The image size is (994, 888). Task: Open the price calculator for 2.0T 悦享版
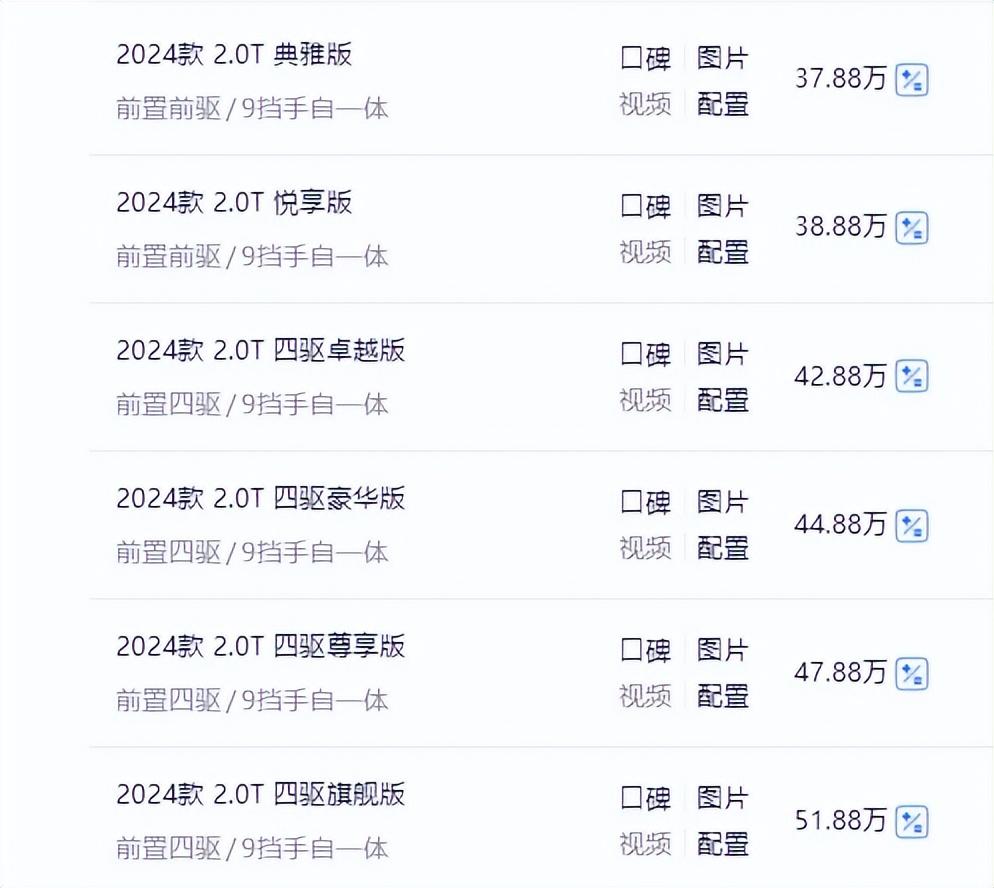[x=911, y=228]
